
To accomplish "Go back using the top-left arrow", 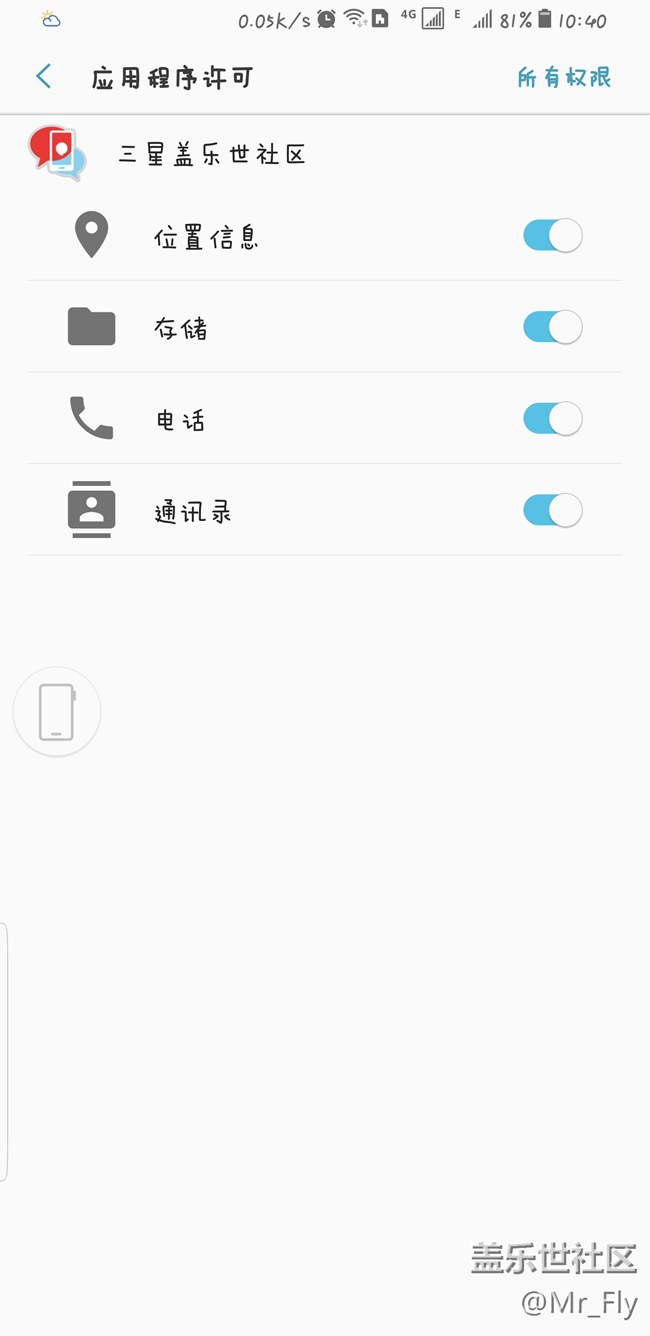I will pos(43,77).
